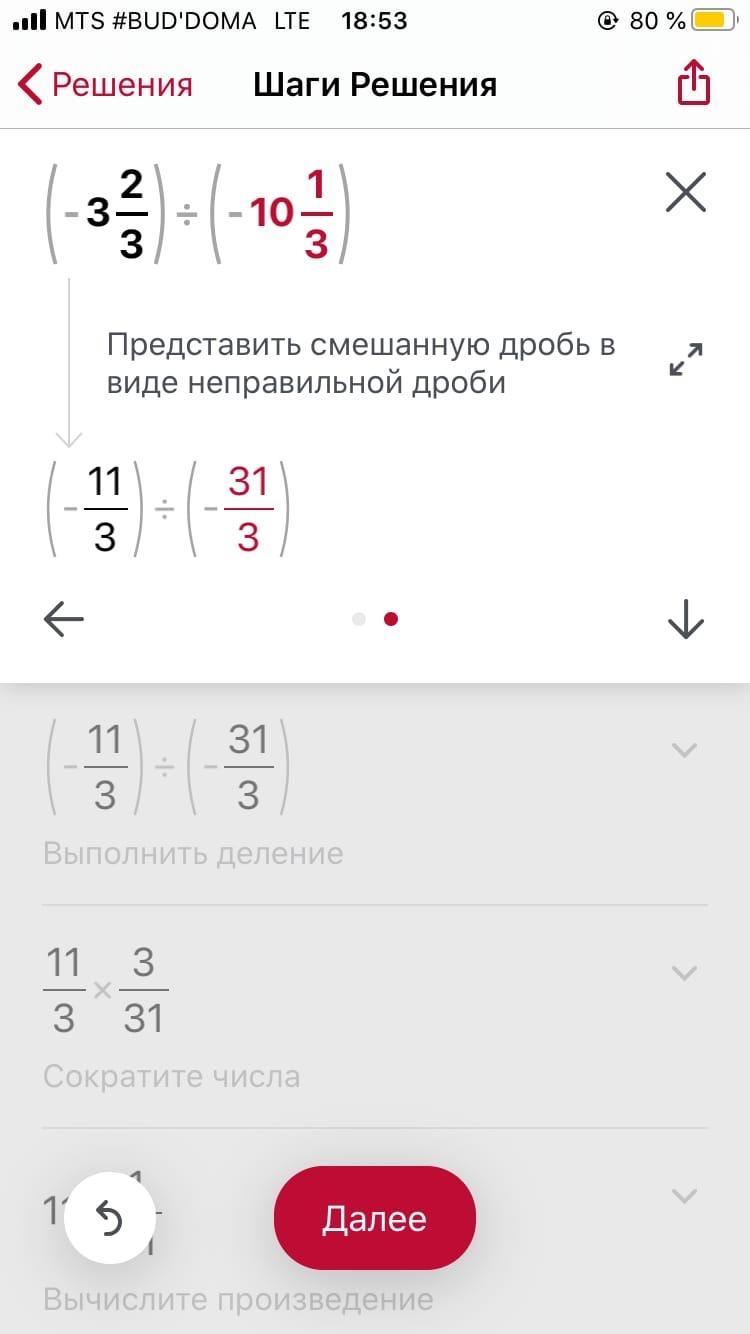Go back to Решения
750x1334 pixels.
click(x=105, y=85)
